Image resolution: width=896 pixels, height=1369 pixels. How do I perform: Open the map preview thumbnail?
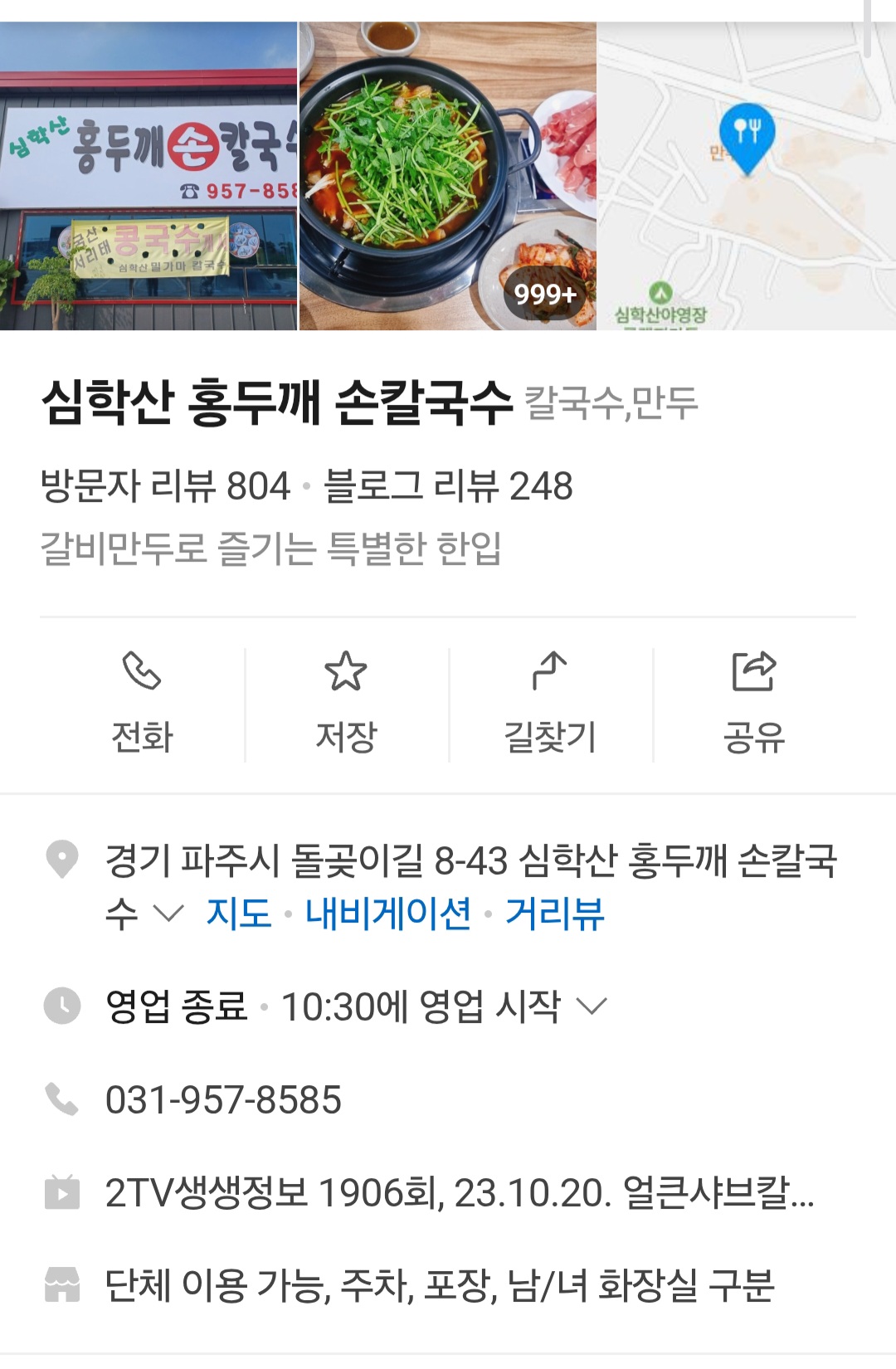(747, 176)
